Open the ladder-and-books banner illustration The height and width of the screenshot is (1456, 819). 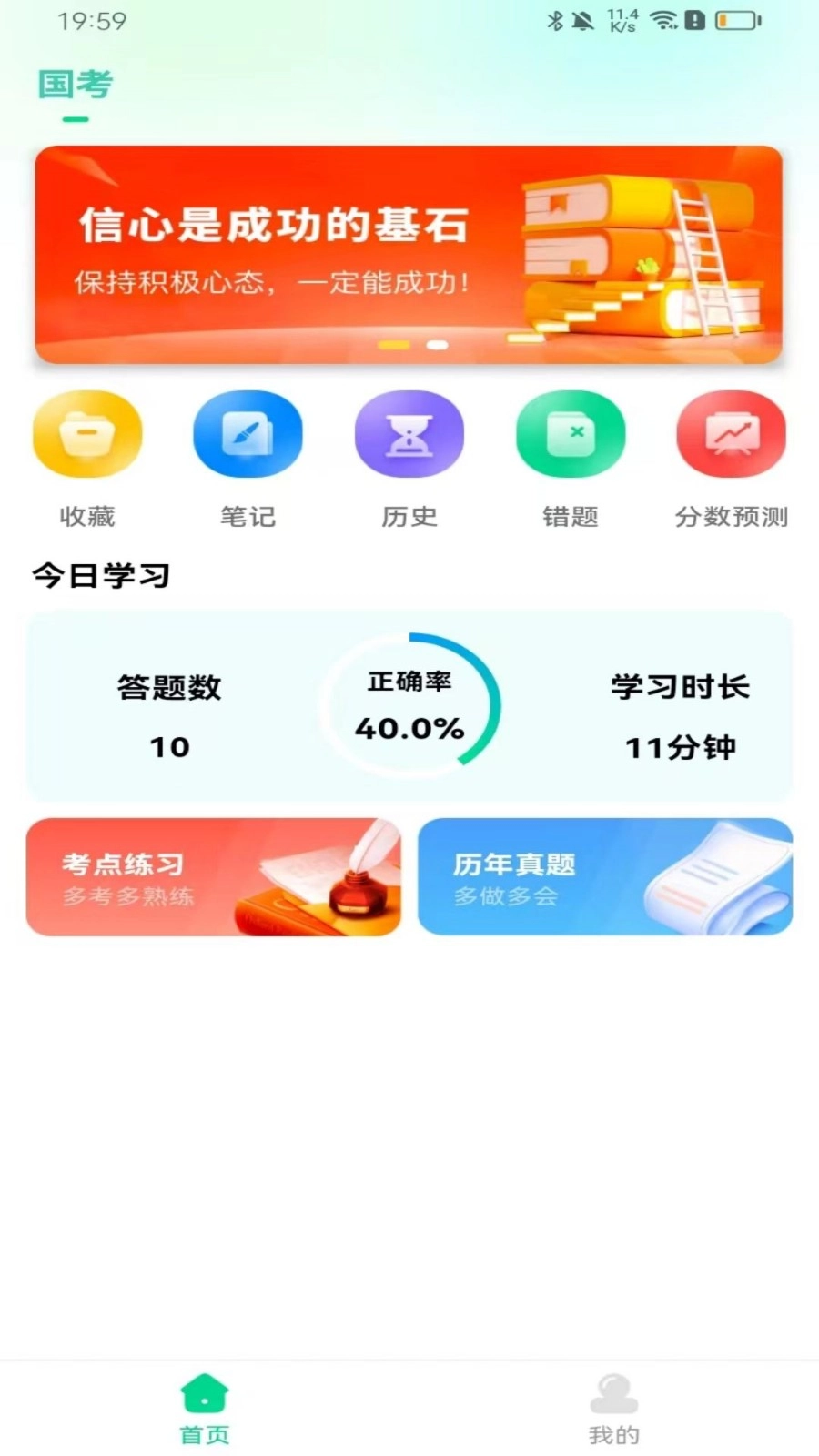click(637, 255)
